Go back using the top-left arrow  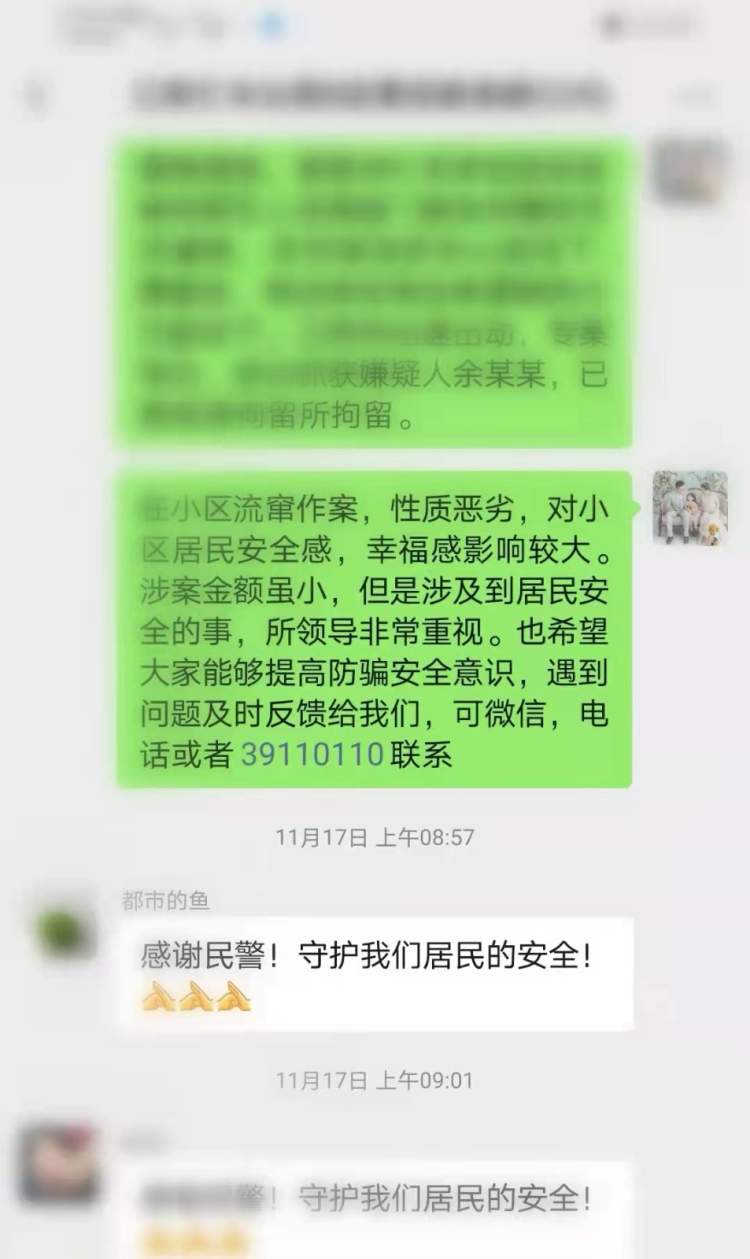38,97
